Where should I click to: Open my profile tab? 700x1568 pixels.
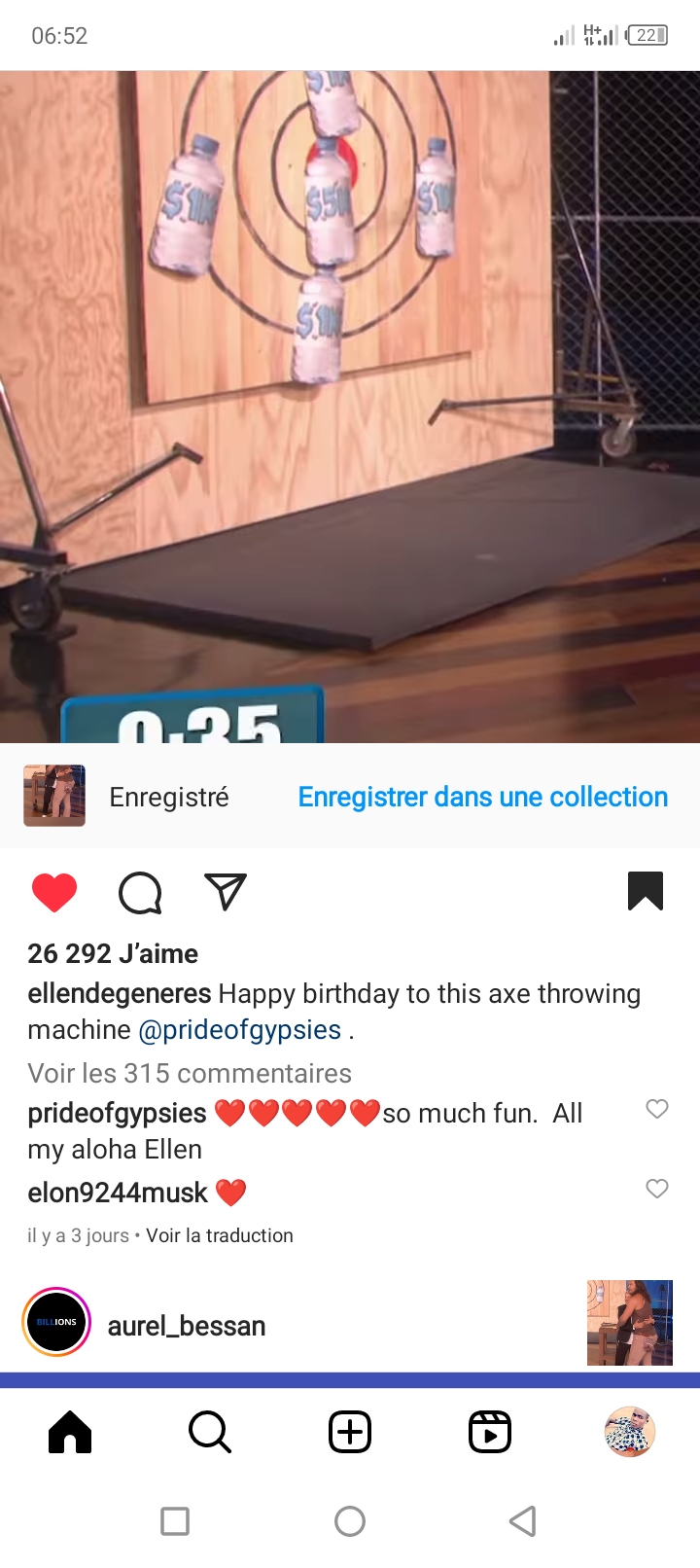630,1432
